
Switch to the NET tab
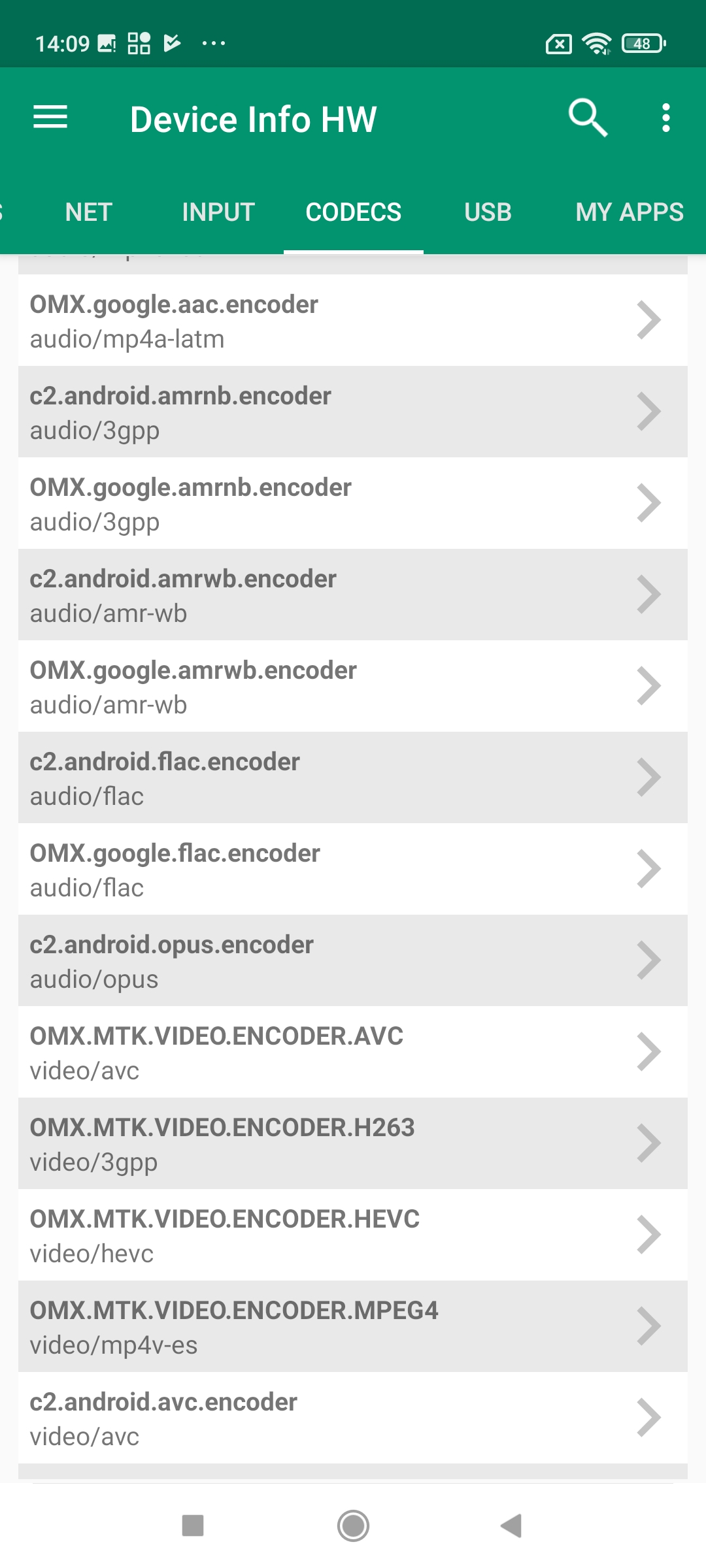click(x=89, y=212)
